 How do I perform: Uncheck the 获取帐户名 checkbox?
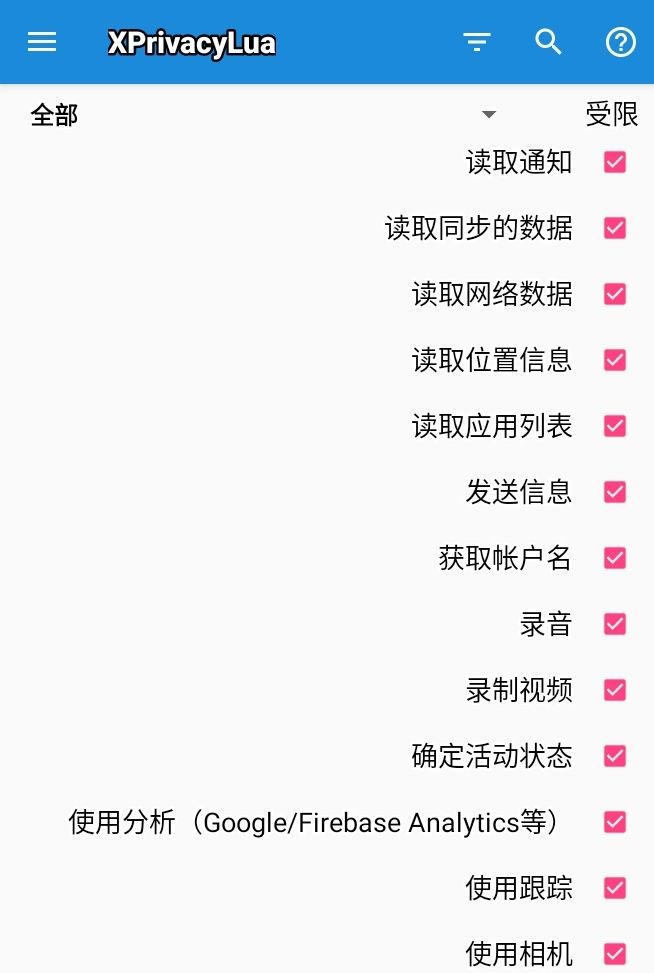pos(615,558)
